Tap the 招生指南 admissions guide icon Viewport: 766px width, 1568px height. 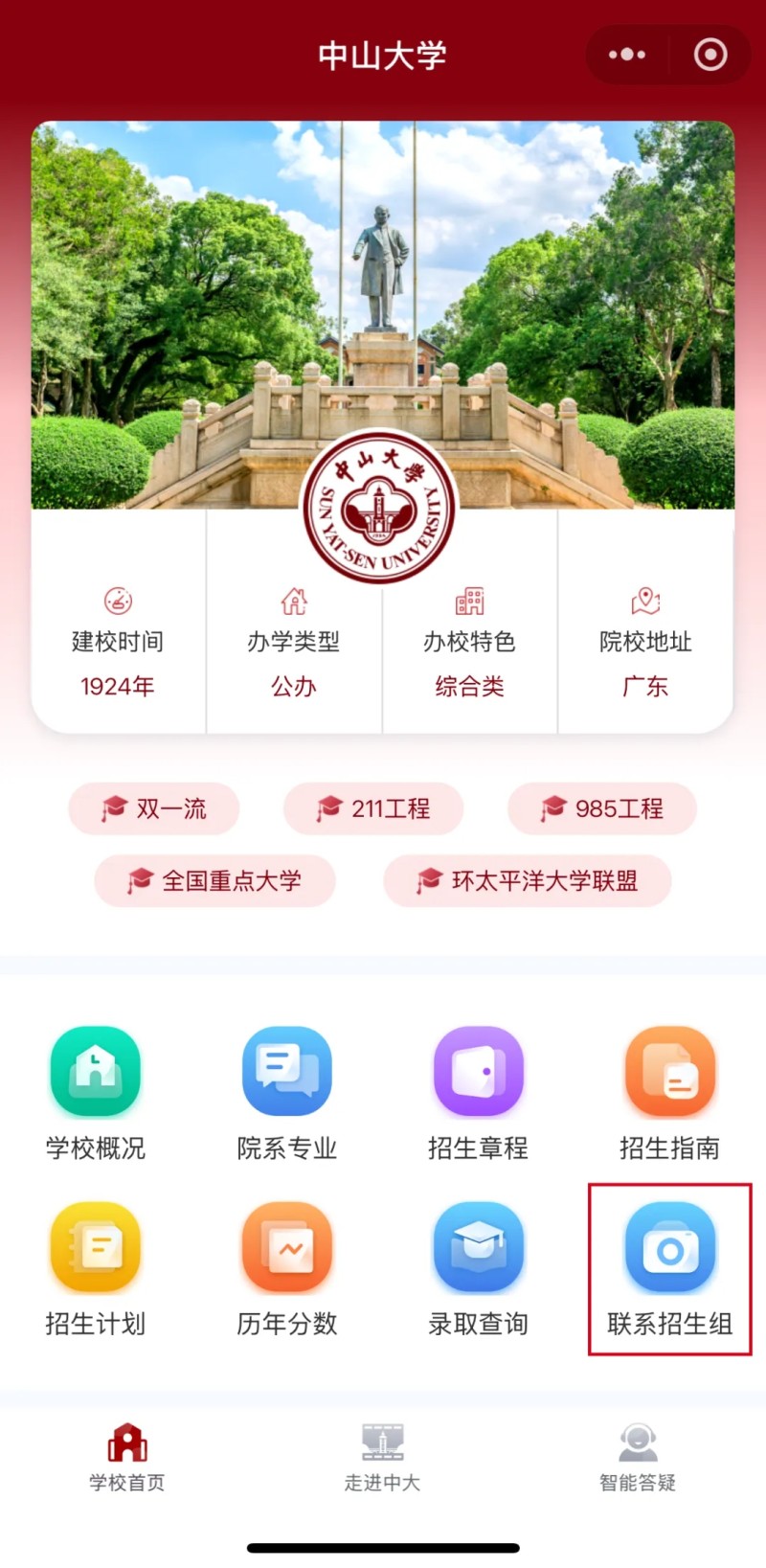670,1071
